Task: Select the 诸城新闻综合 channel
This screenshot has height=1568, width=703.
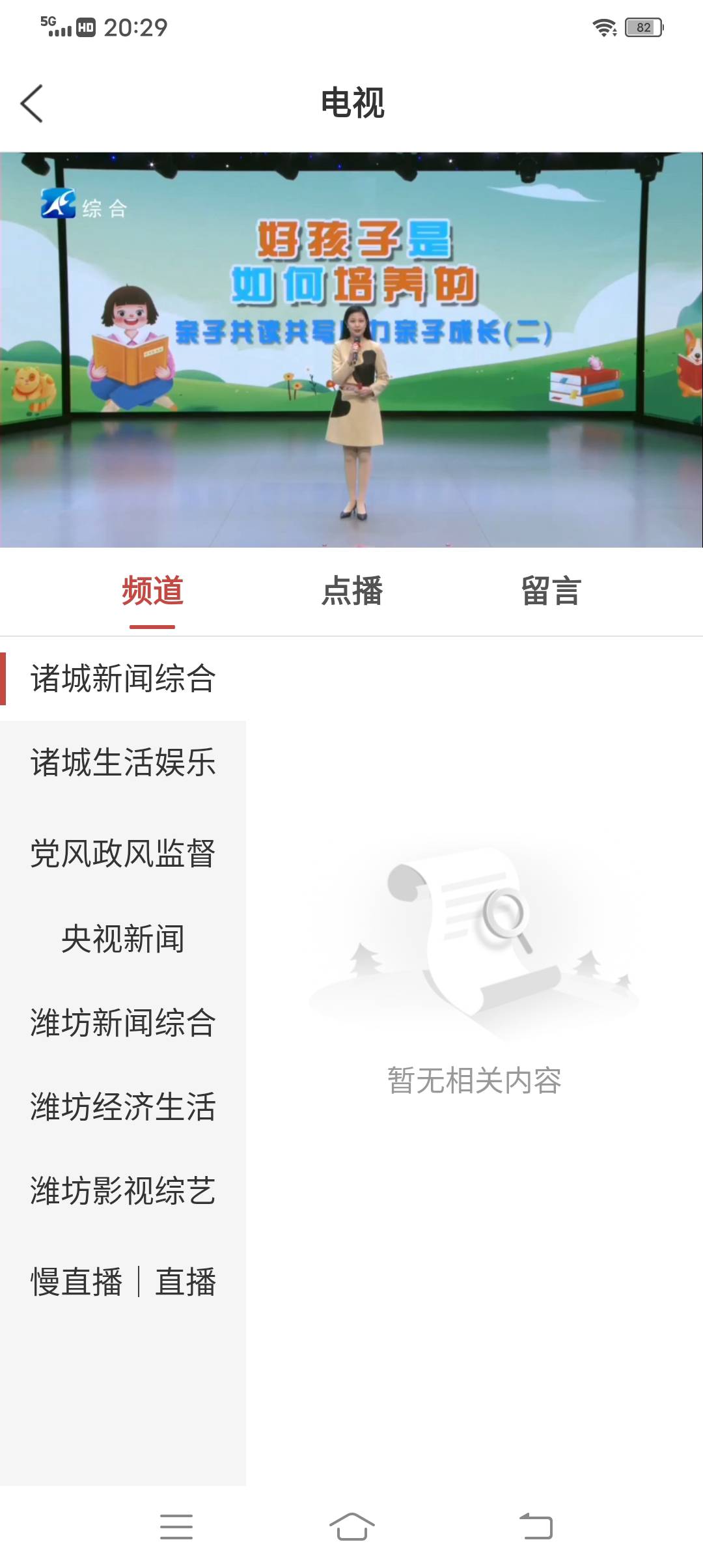Action: click(124, 679)
